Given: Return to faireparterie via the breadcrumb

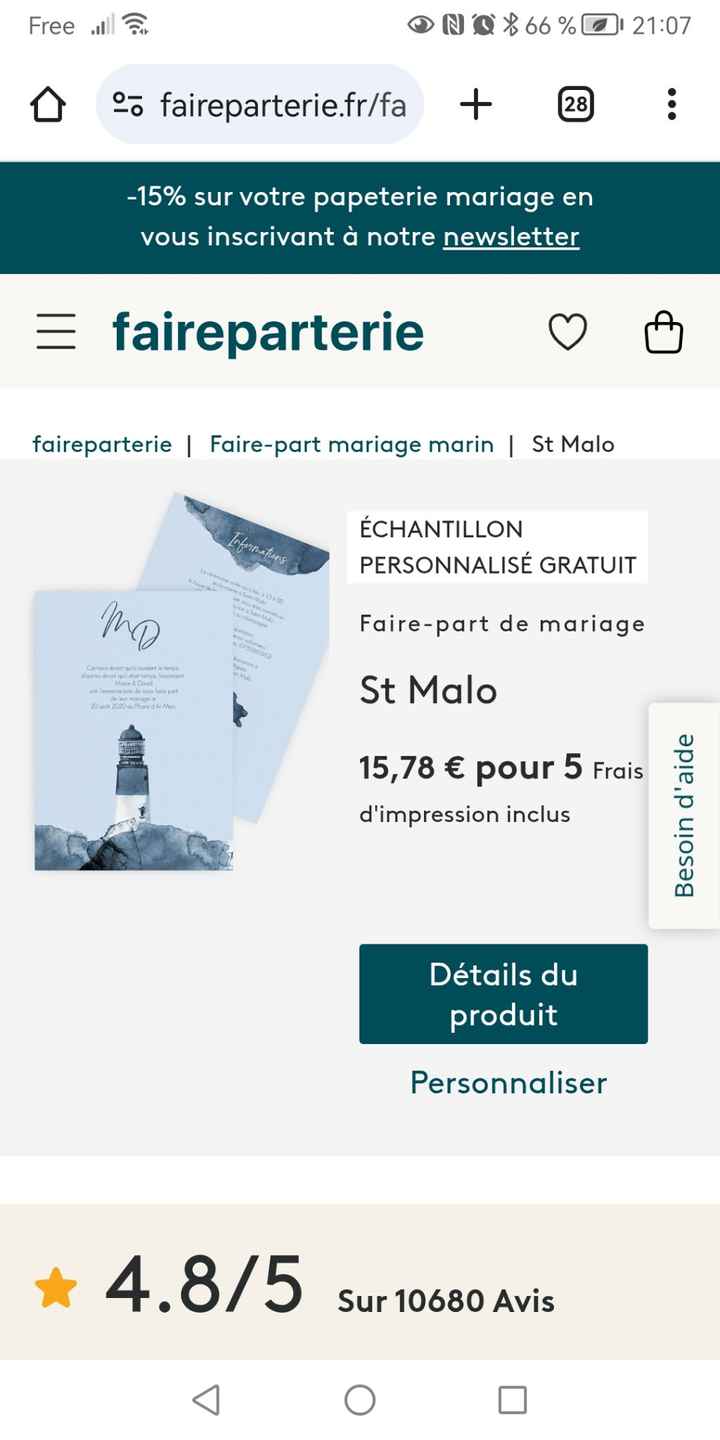Looking at the screenshot, I should click(102, 443).
